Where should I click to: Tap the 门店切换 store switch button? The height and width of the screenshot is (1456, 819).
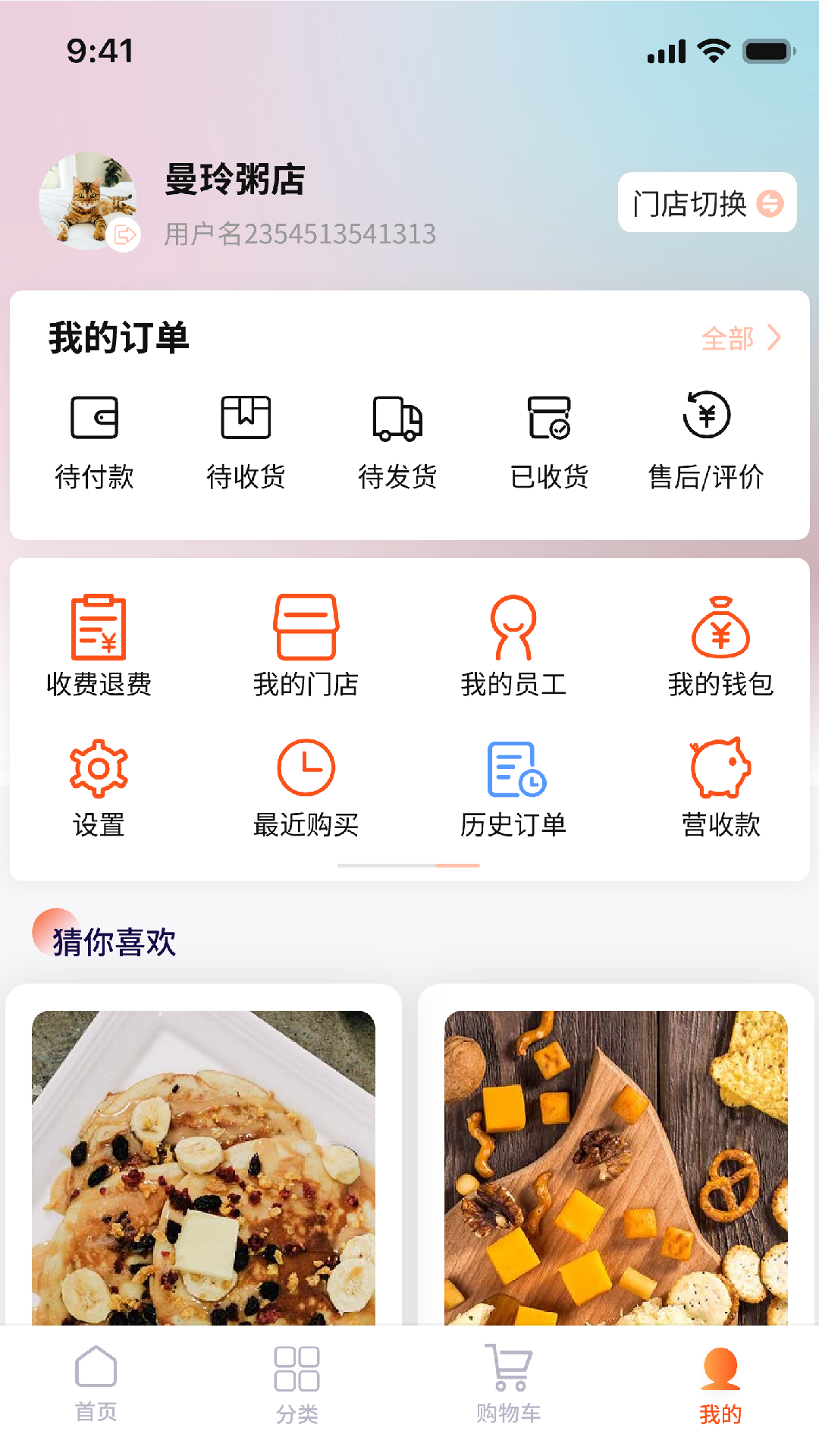707,203
